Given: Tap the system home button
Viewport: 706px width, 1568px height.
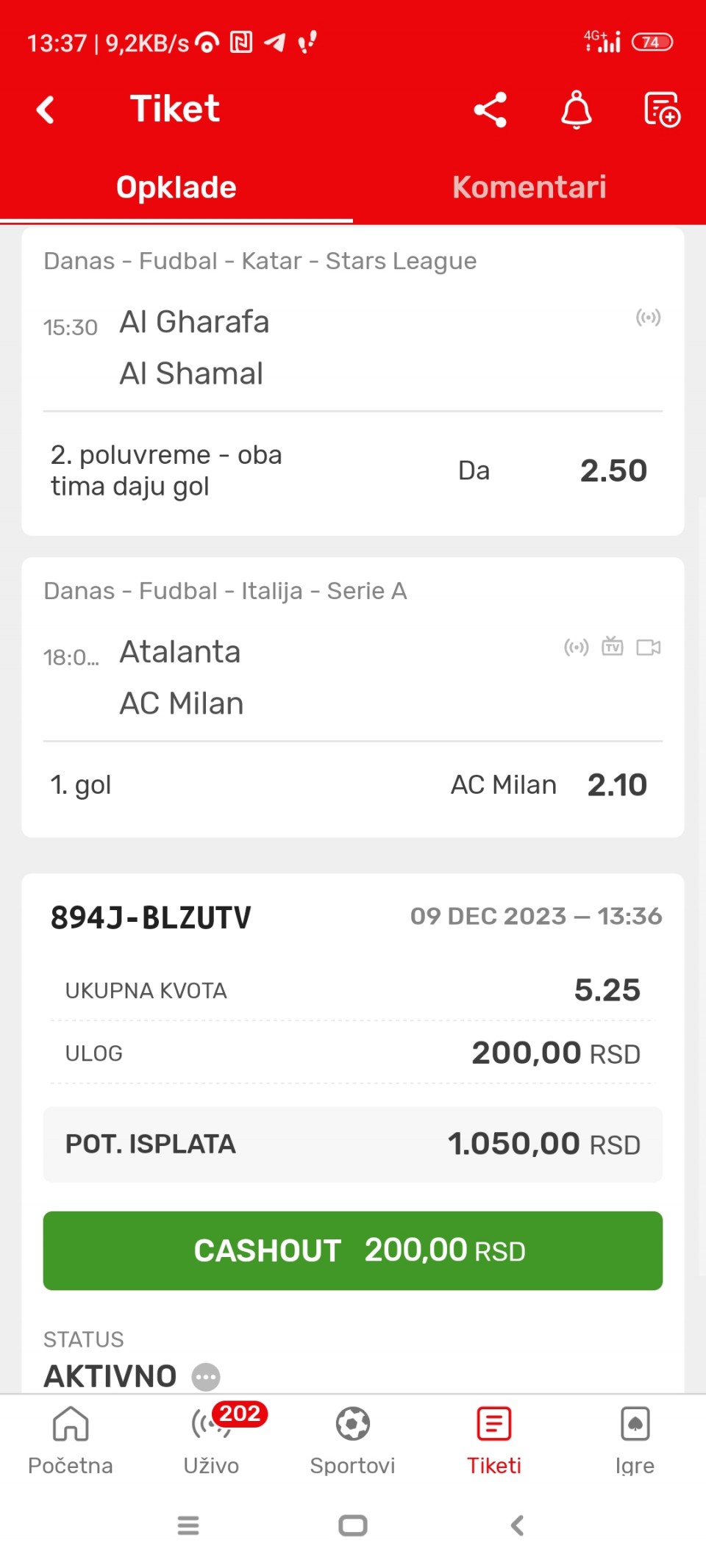Looking at the screenshot, I should (x=353, y=1526).
